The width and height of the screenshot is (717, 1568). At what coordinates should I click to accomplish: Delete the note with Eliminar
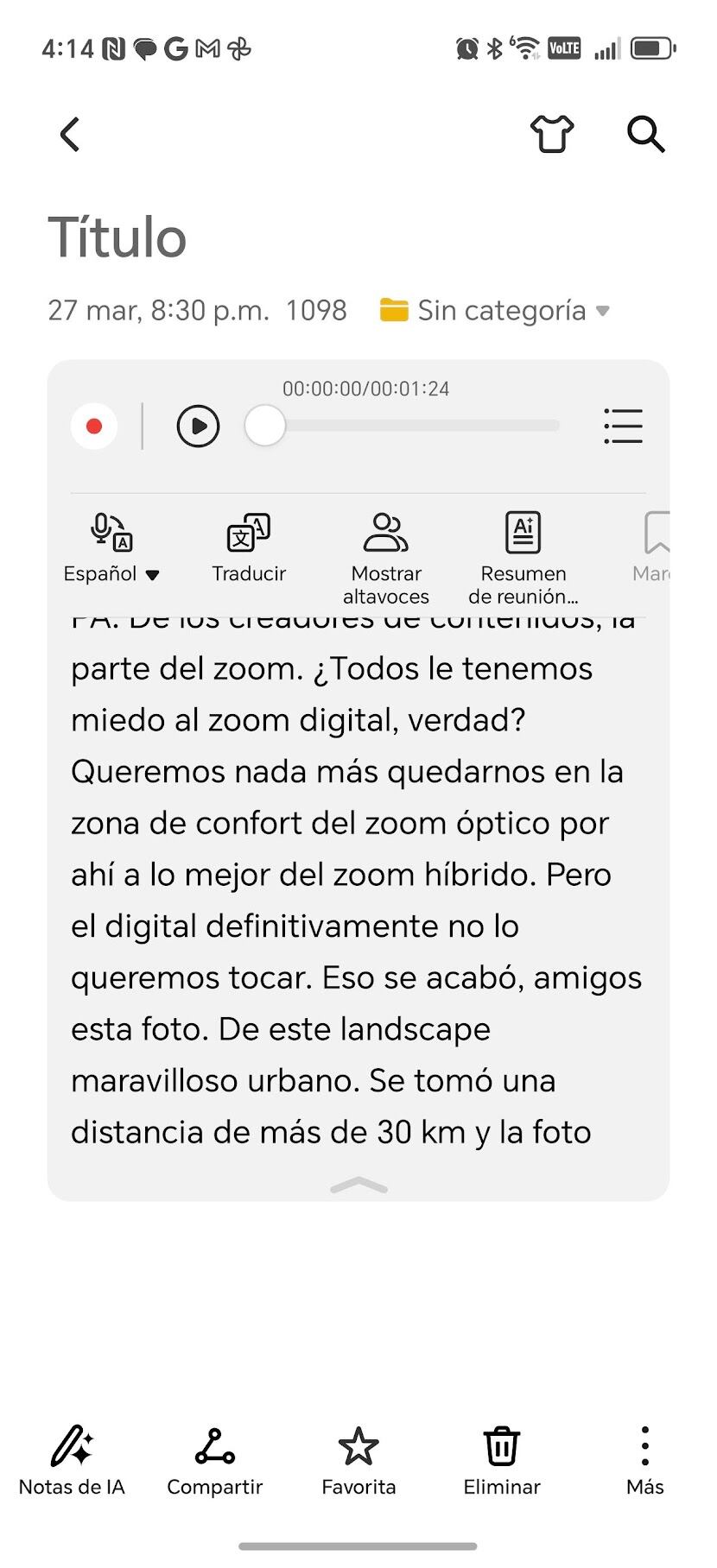pyautogui.click(x=502, y=1461)
